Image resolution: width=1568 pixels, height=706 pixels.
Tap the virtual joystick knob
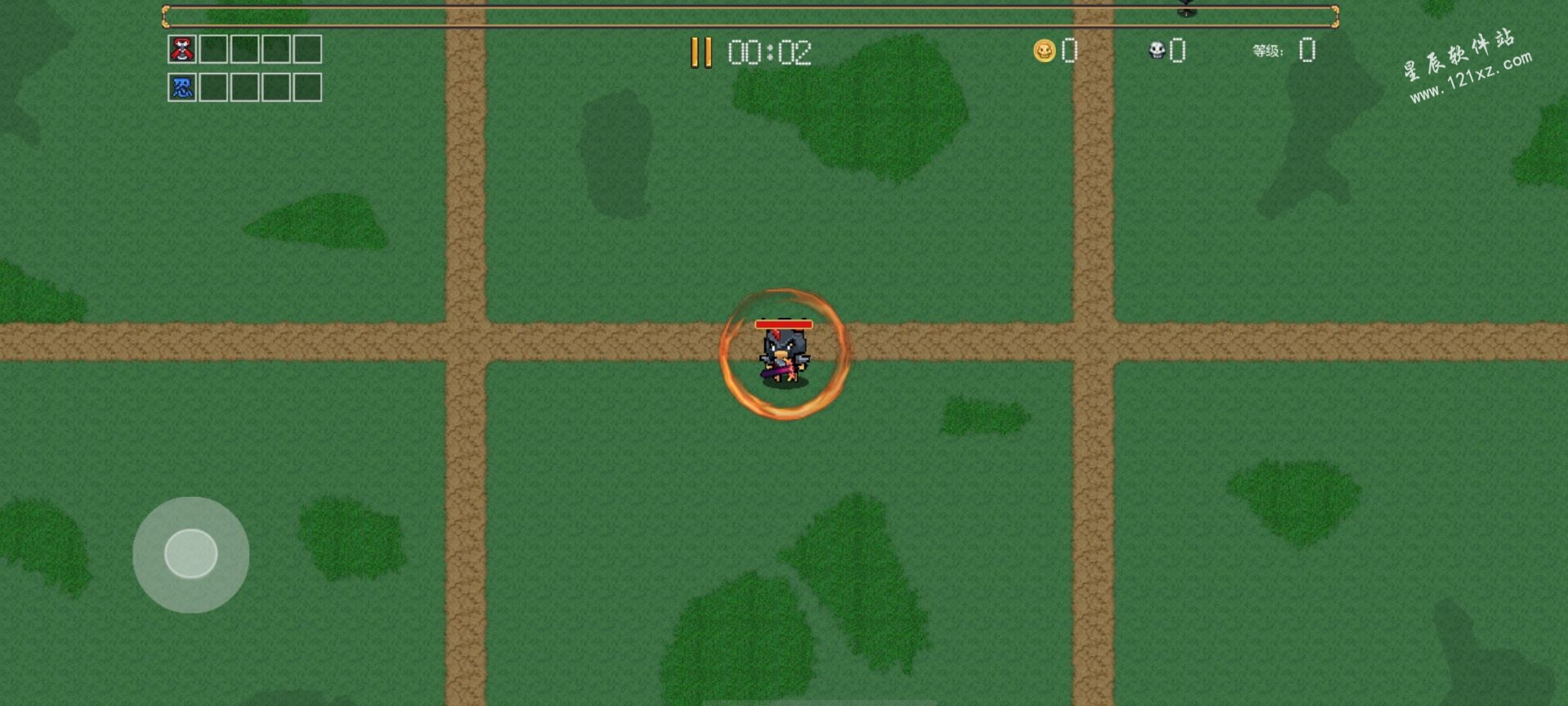[191, 553]
